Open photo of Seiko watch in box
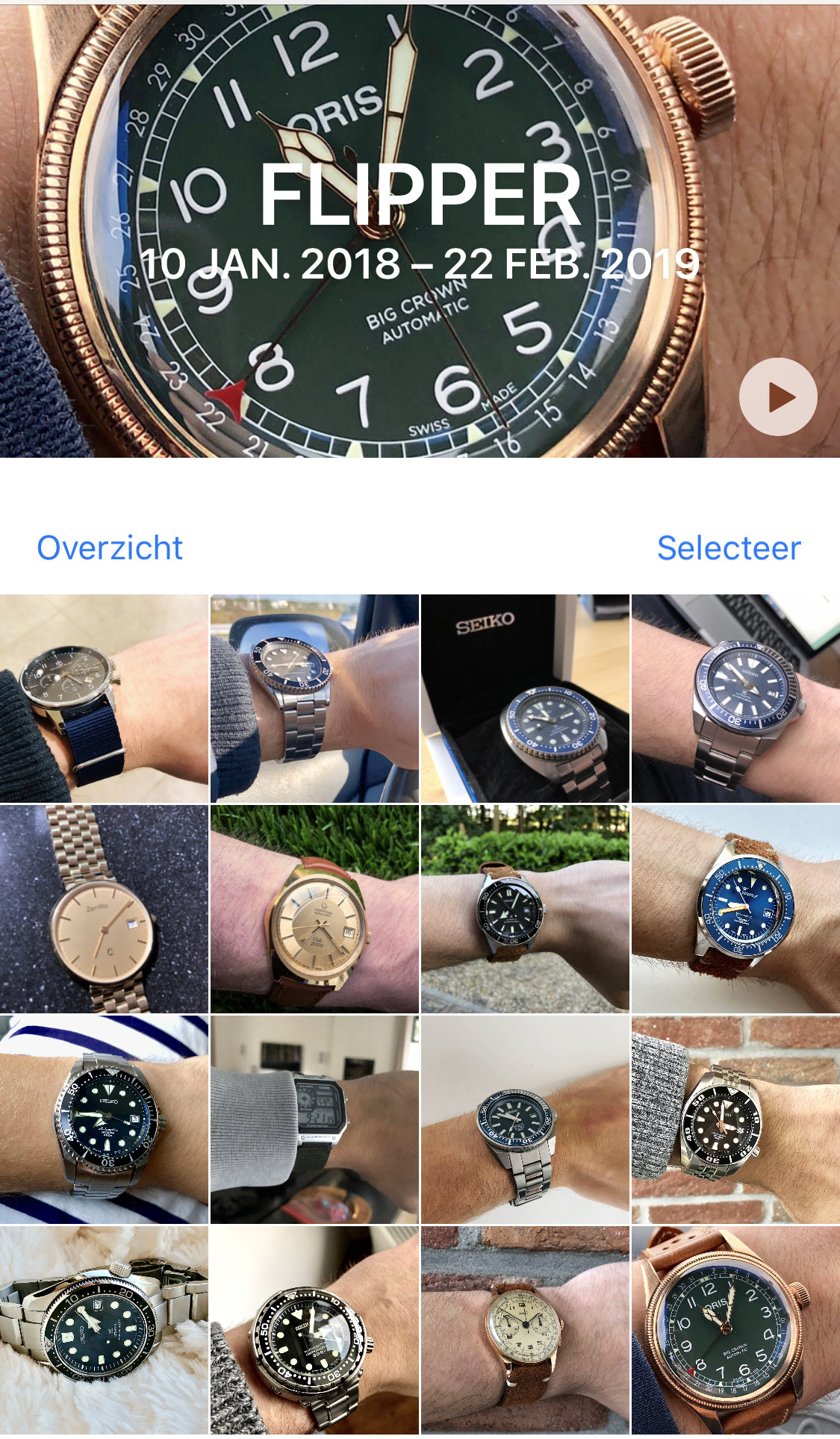Screen dimensions: 840x1439 click(x=525, y=698)
